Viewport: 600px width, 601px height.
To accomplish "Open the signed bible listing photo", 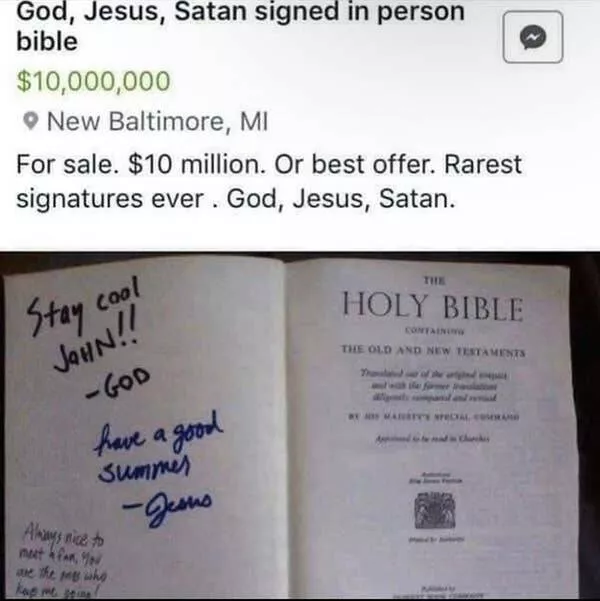I will [x=300, y=425].
